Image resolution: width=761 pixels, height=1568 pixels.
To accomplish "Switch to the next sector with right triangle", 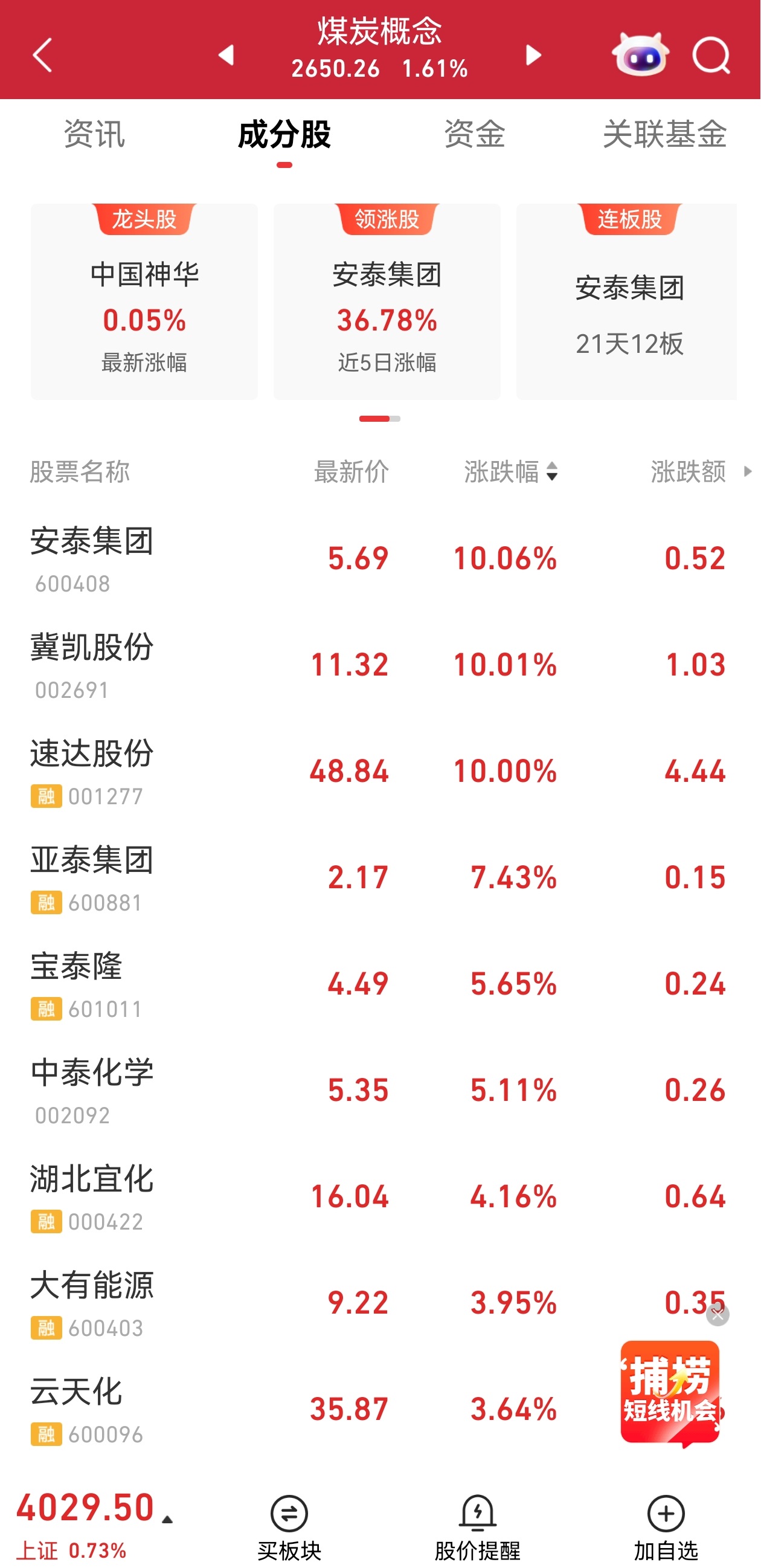I will [533, 55].
